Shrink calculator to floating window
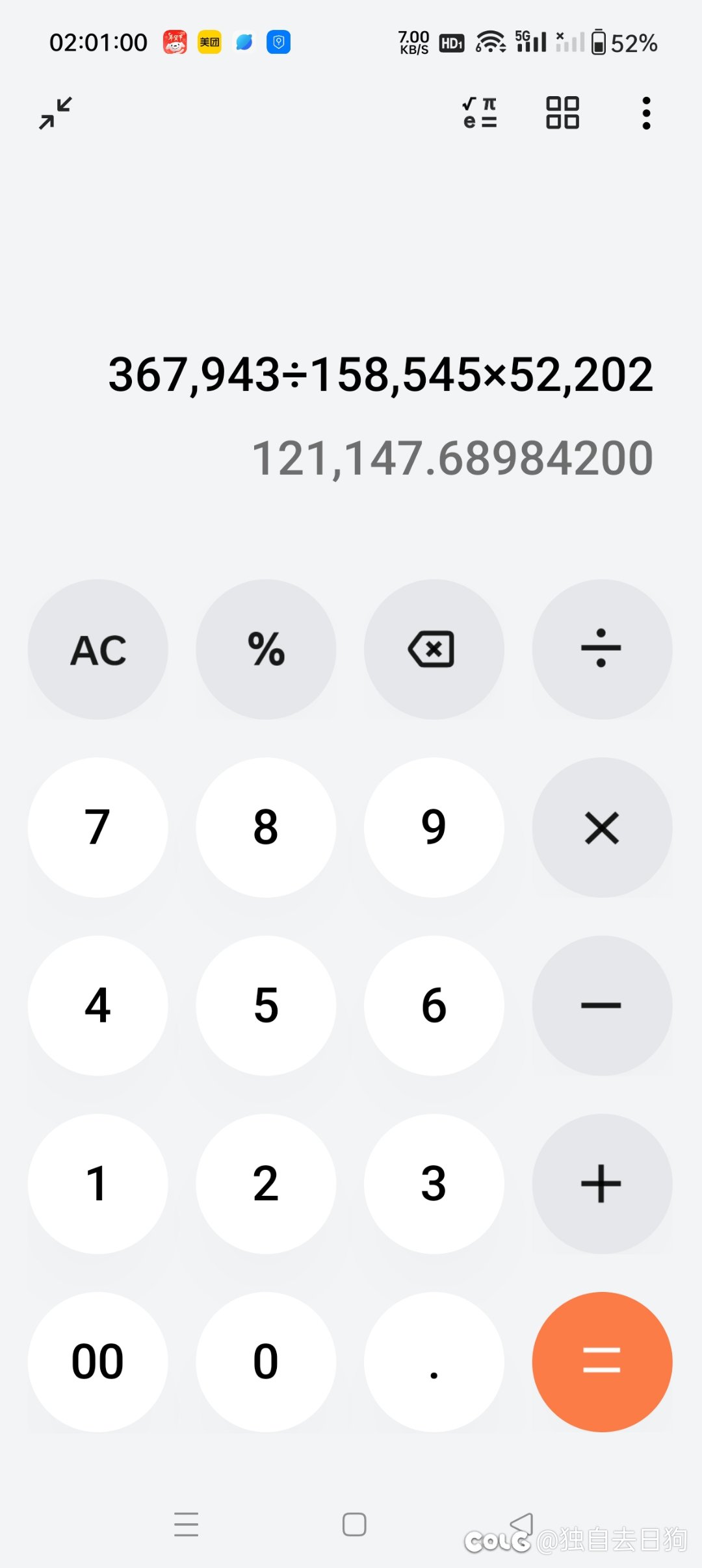 (x=55, y=113)
